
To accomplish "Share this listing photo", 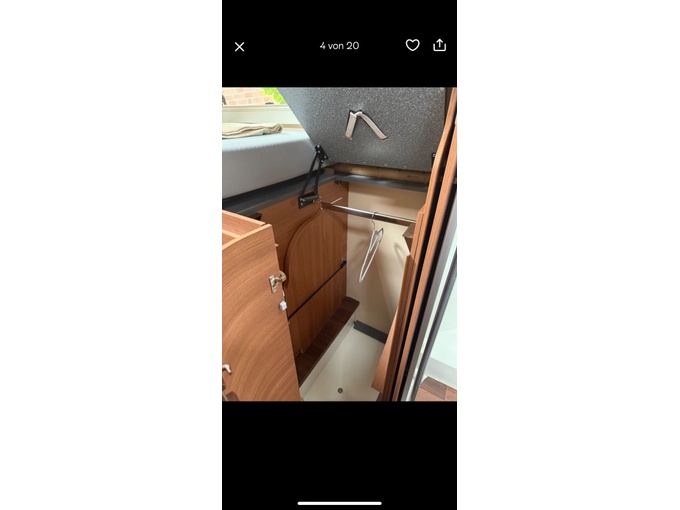I will (439, 45).
